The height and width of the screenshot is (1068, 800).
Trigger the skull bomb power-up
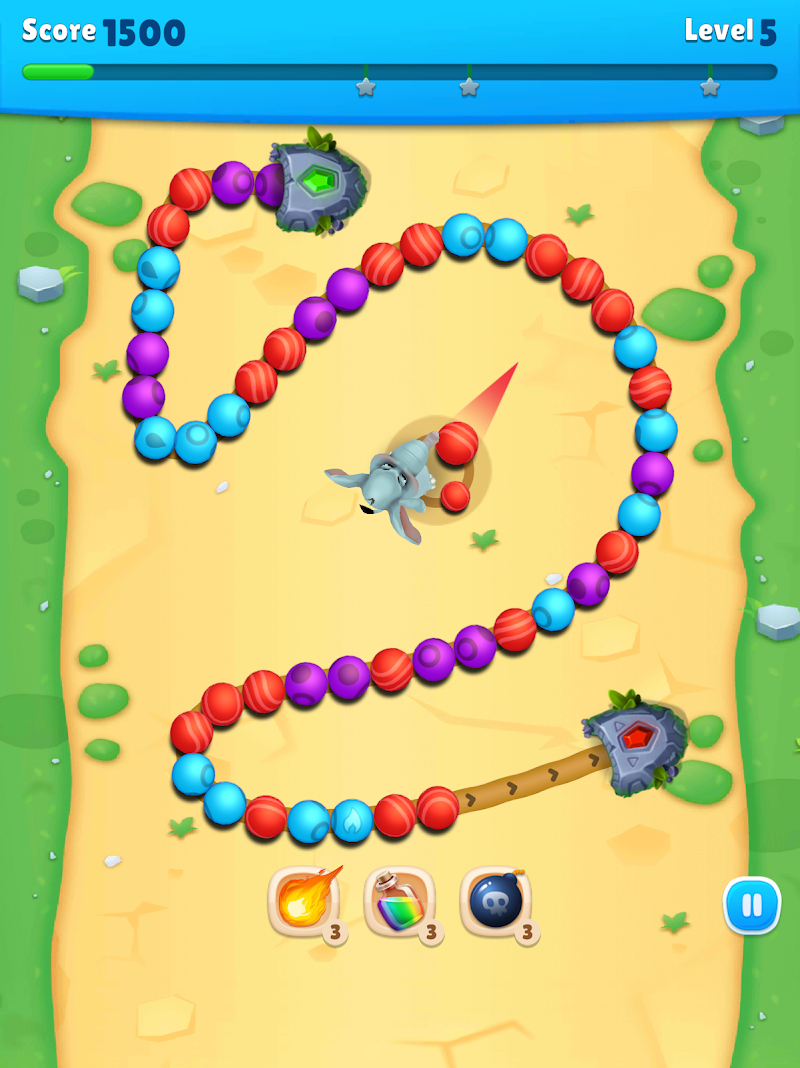496,901
